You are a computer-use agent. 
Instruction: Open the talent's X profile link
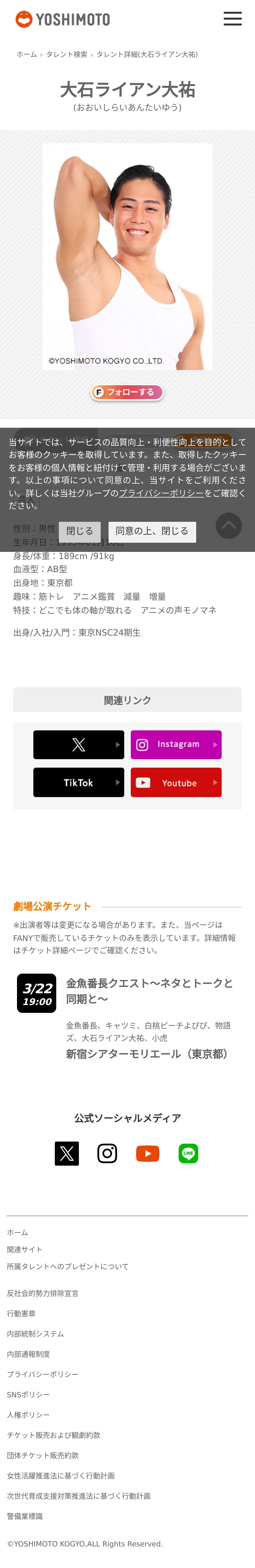78,744
